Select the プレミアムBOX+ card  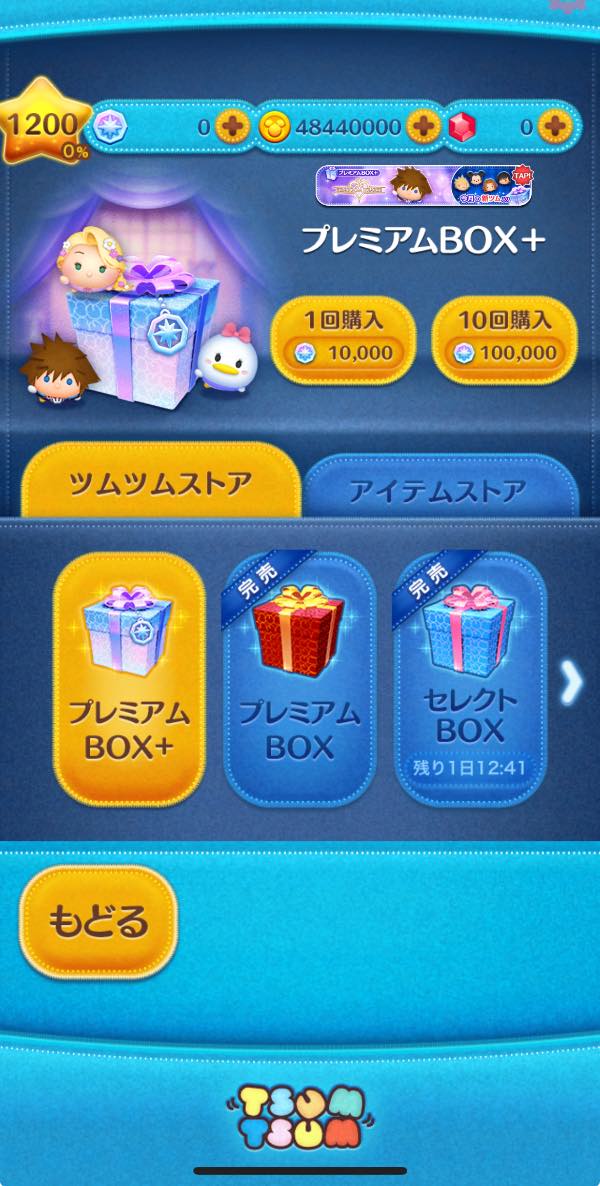click(x=129, y=679)
